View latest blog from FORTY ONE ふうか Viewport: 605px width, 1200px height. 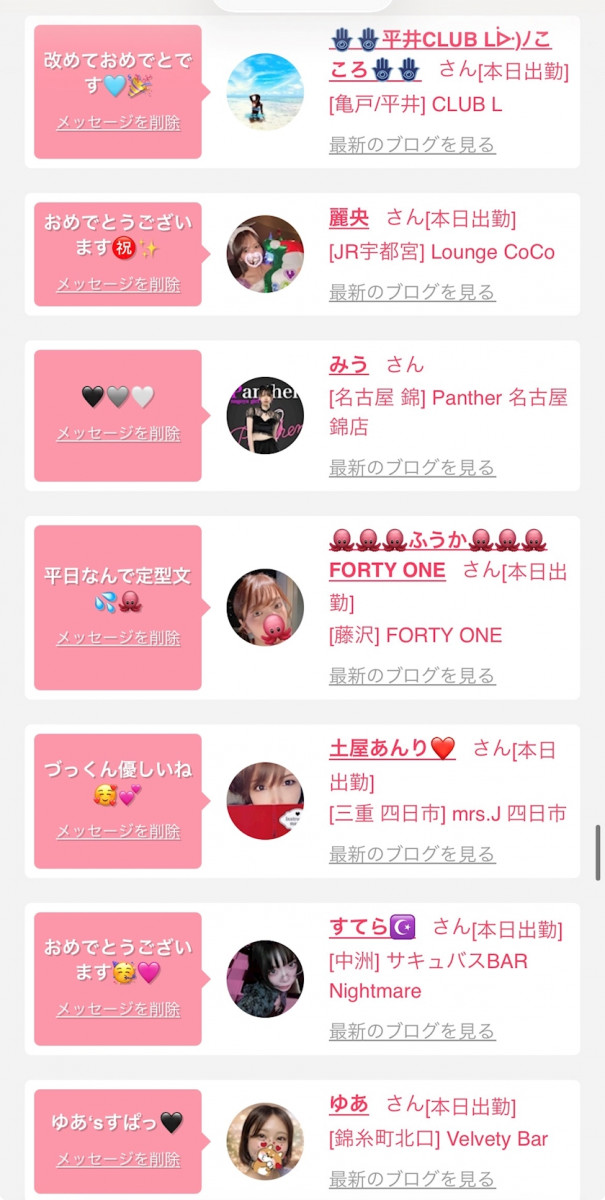pos(412,675)
